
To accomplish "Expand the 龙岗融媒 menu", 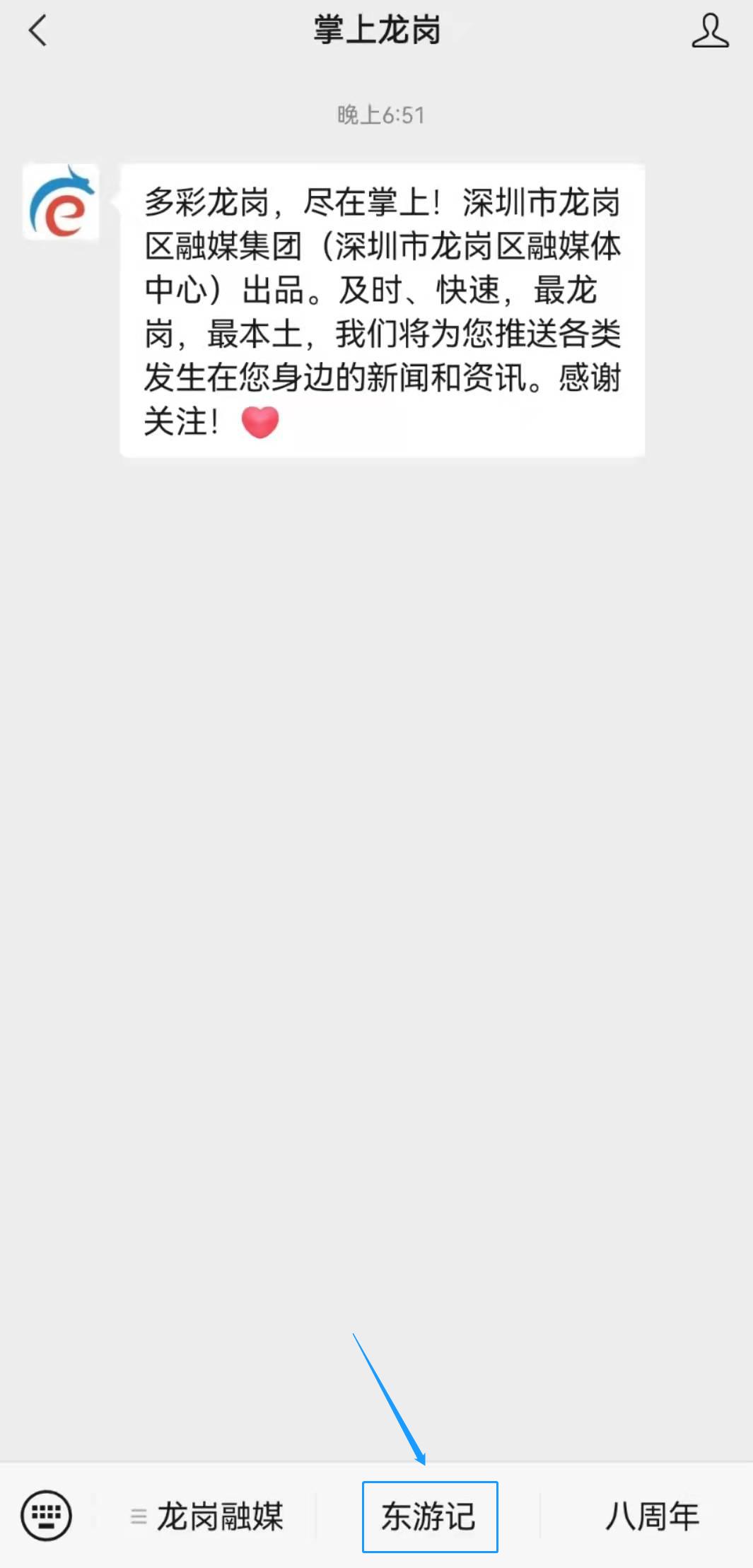I will pyautogui.click(x=209, y=1516).
